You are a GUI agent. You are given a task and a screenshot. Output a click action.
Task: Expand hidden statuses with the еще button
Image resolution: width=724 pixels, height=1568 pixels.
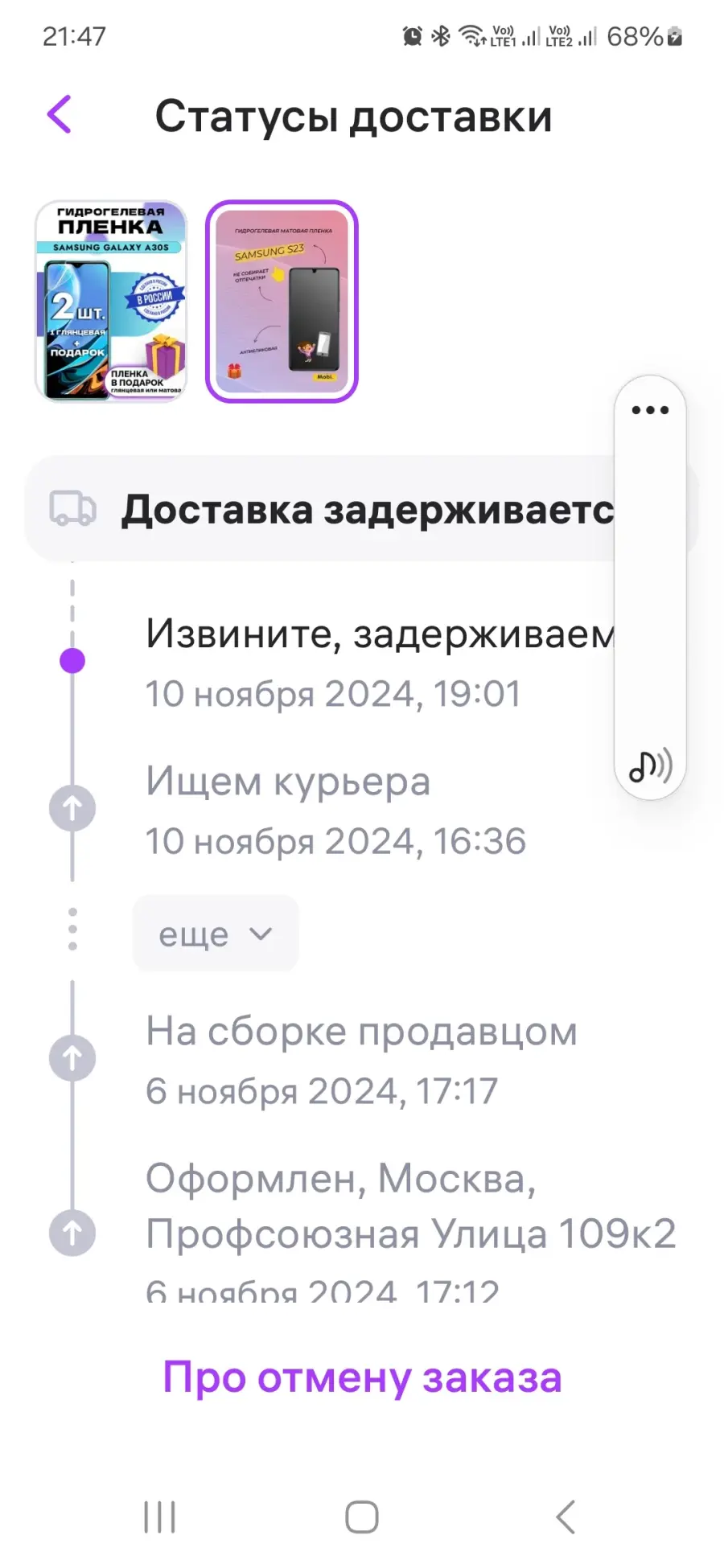[x=216, y=934]
